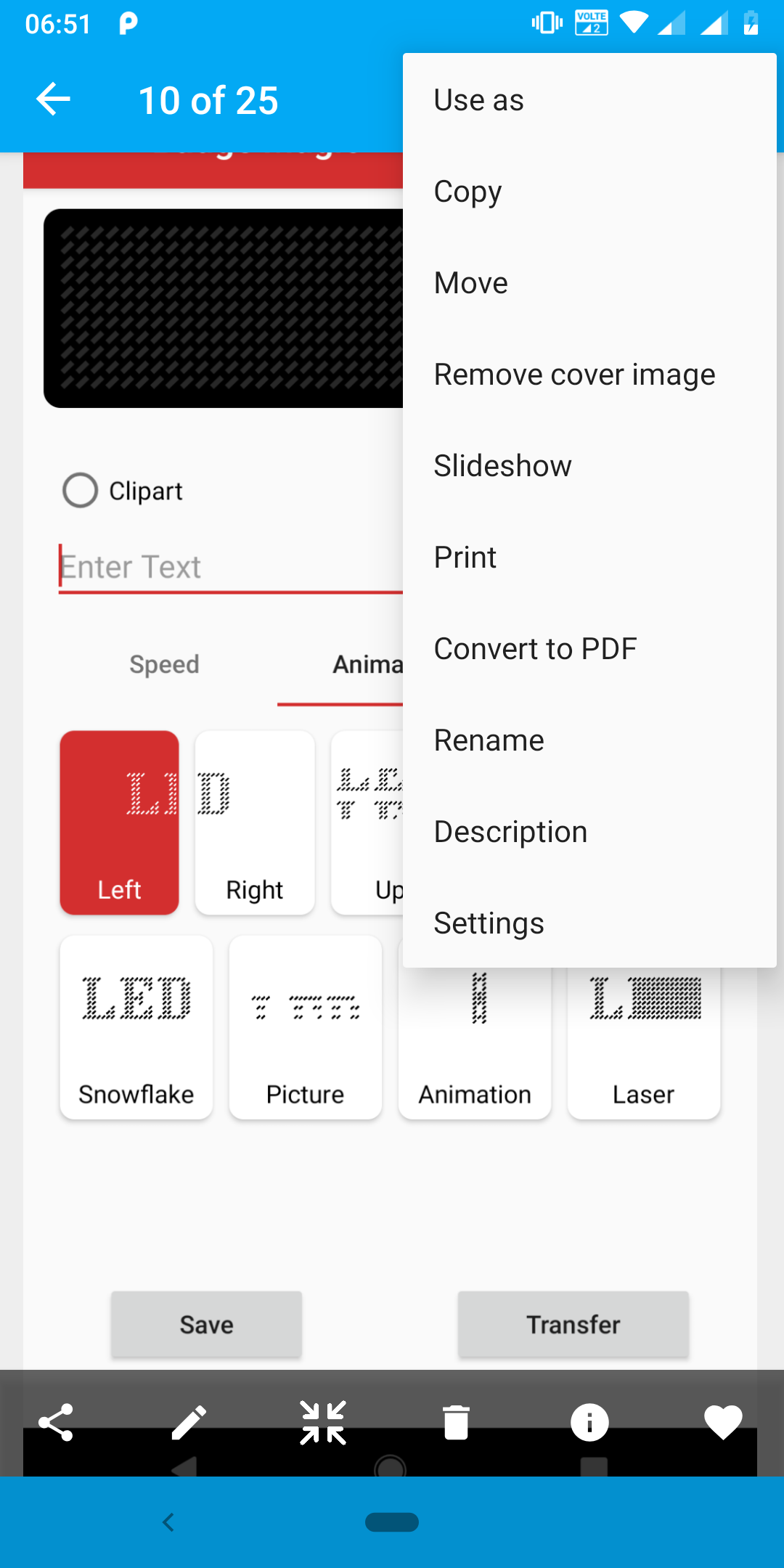This screenshot has width=784, height=1568.
Task: Open image info icon
Action: (589, 1422)
